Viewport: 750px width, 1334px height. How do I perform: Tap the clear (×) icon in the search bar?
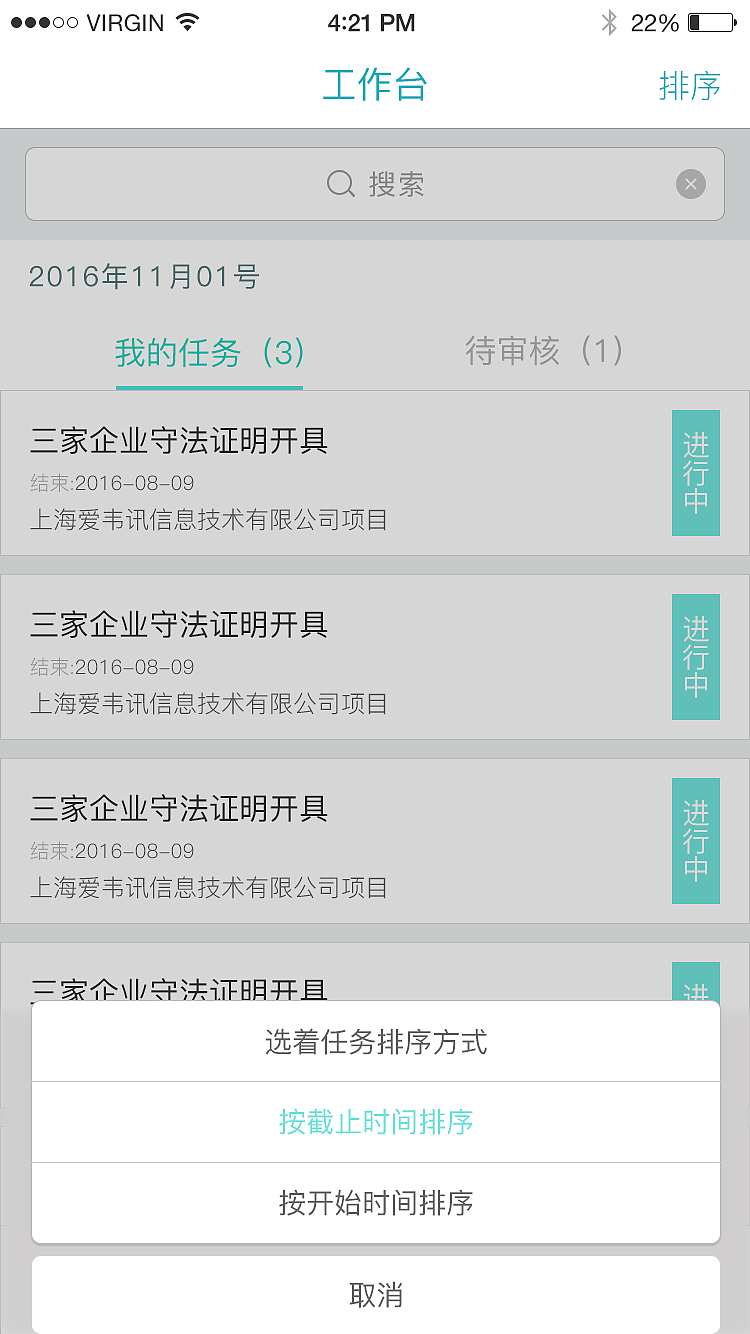coord(690,184)
